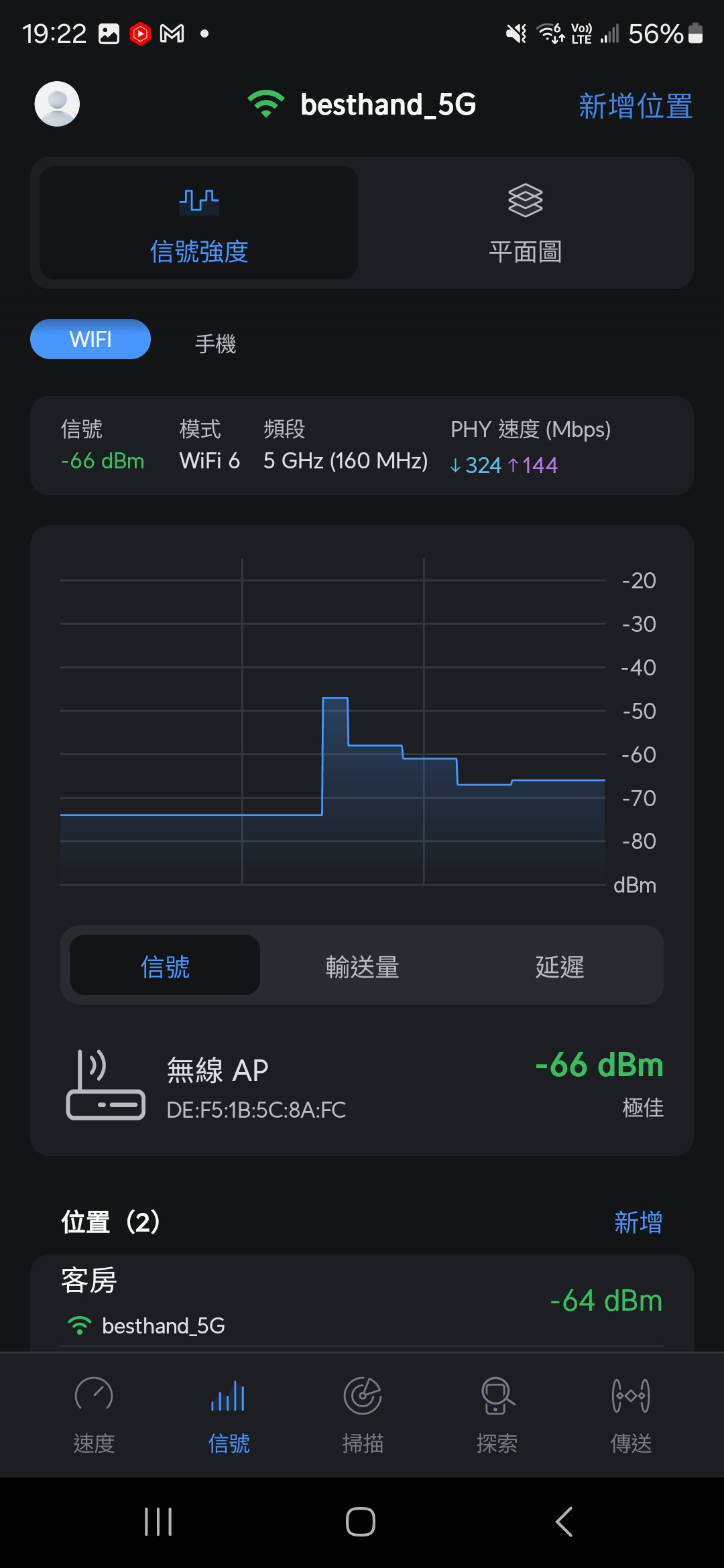Switch to the 平面圖 view
The width and height of the screenshot is (724, 1568).
525,223
